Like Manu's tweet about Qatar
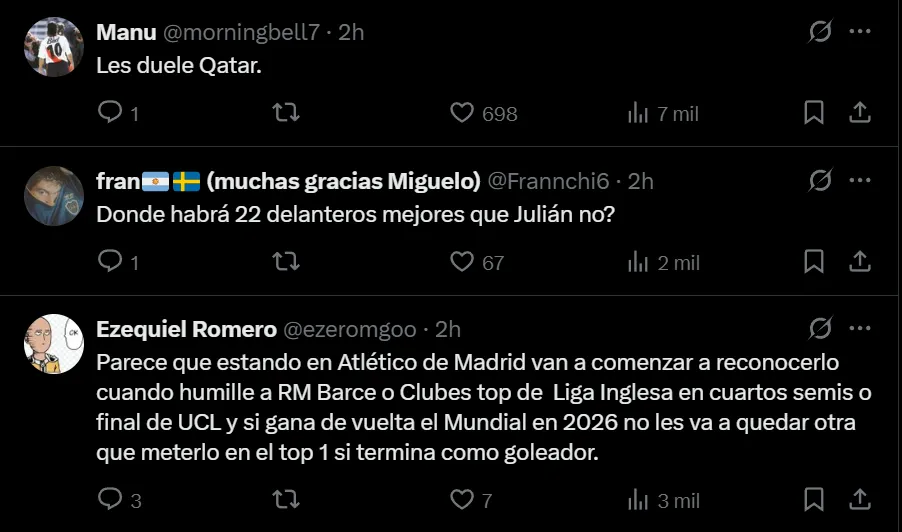This screenshot has height=532, width=902. (x=461, y=113)
